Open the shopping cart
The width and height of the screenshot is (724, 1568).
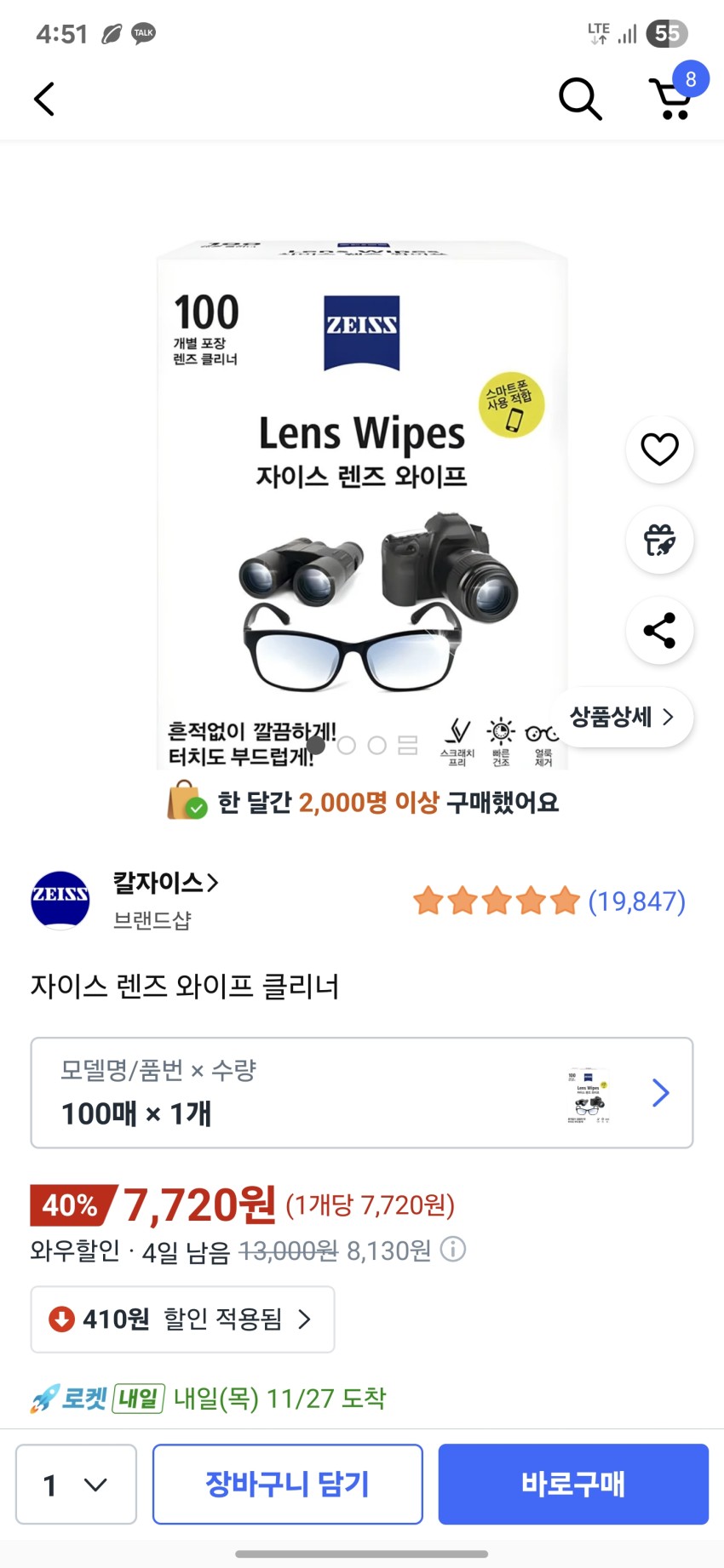coord(673,99)
